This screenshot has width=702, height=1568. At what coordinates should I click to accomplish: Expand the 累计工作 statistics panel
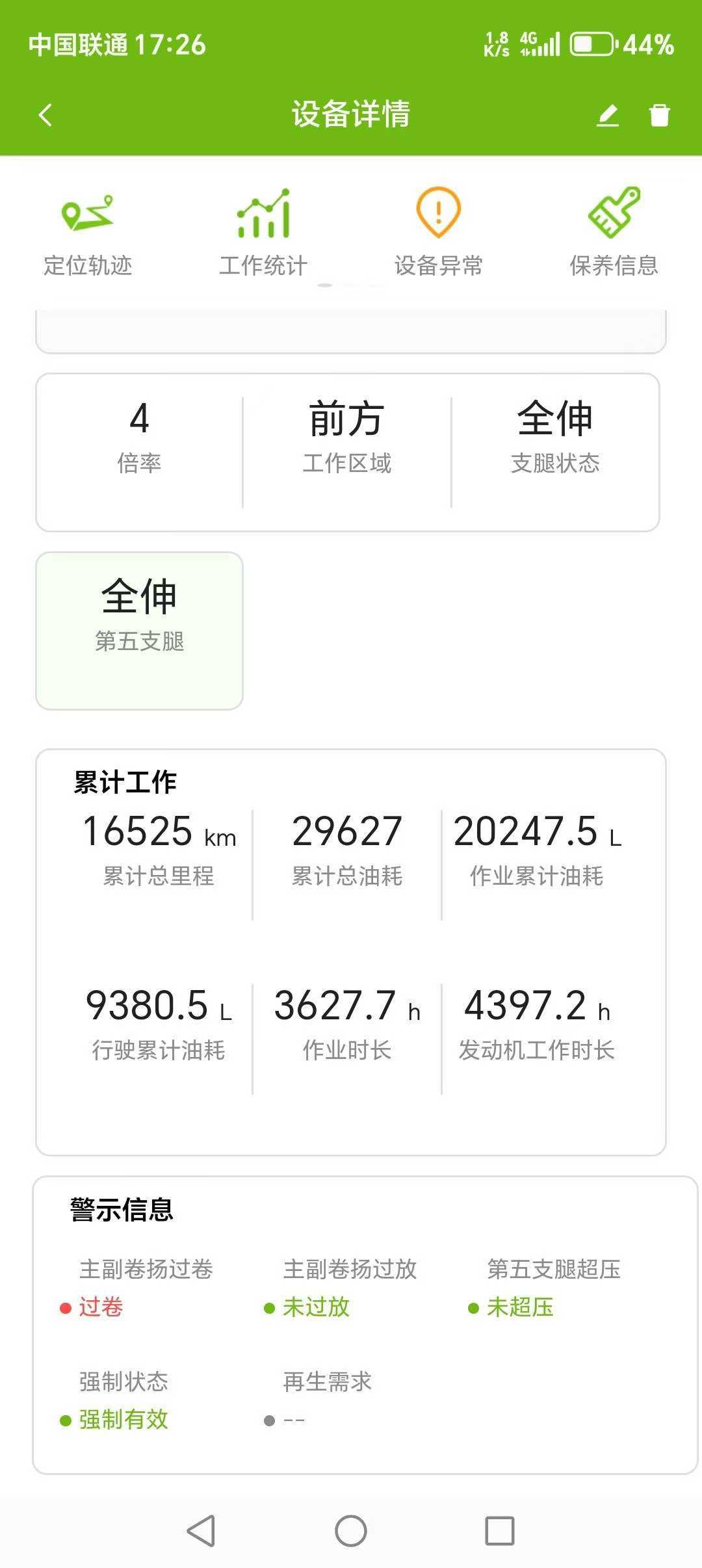click(350, 943)
